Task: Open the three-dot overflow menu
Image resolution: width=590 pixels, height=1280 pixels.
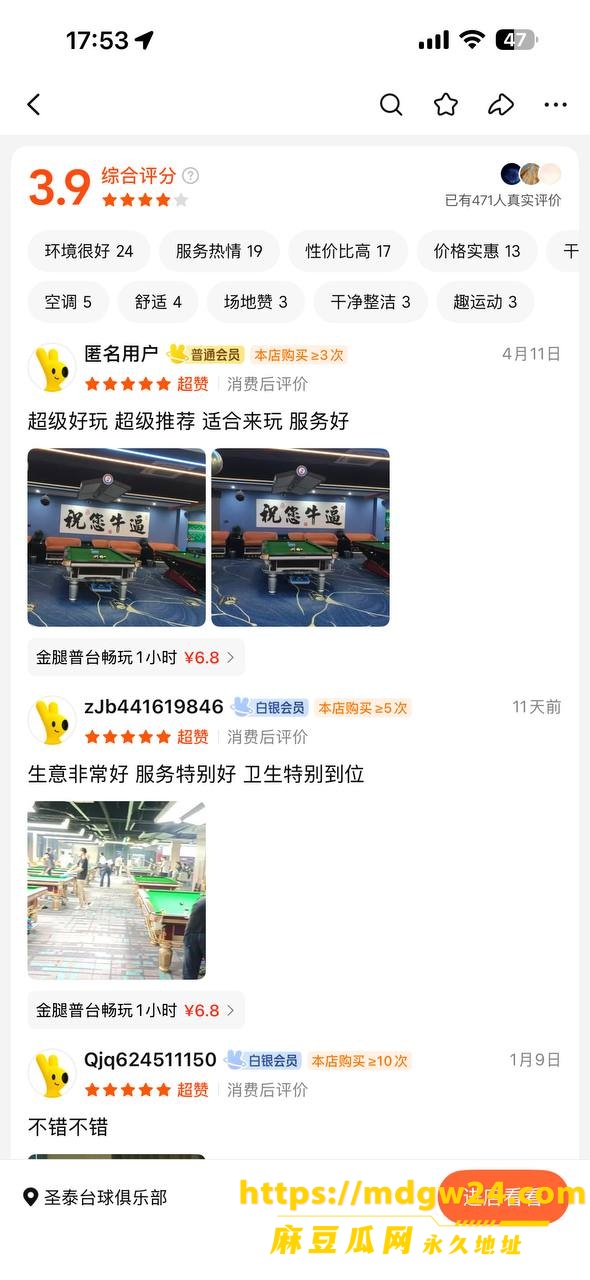Action: [555, 104]
